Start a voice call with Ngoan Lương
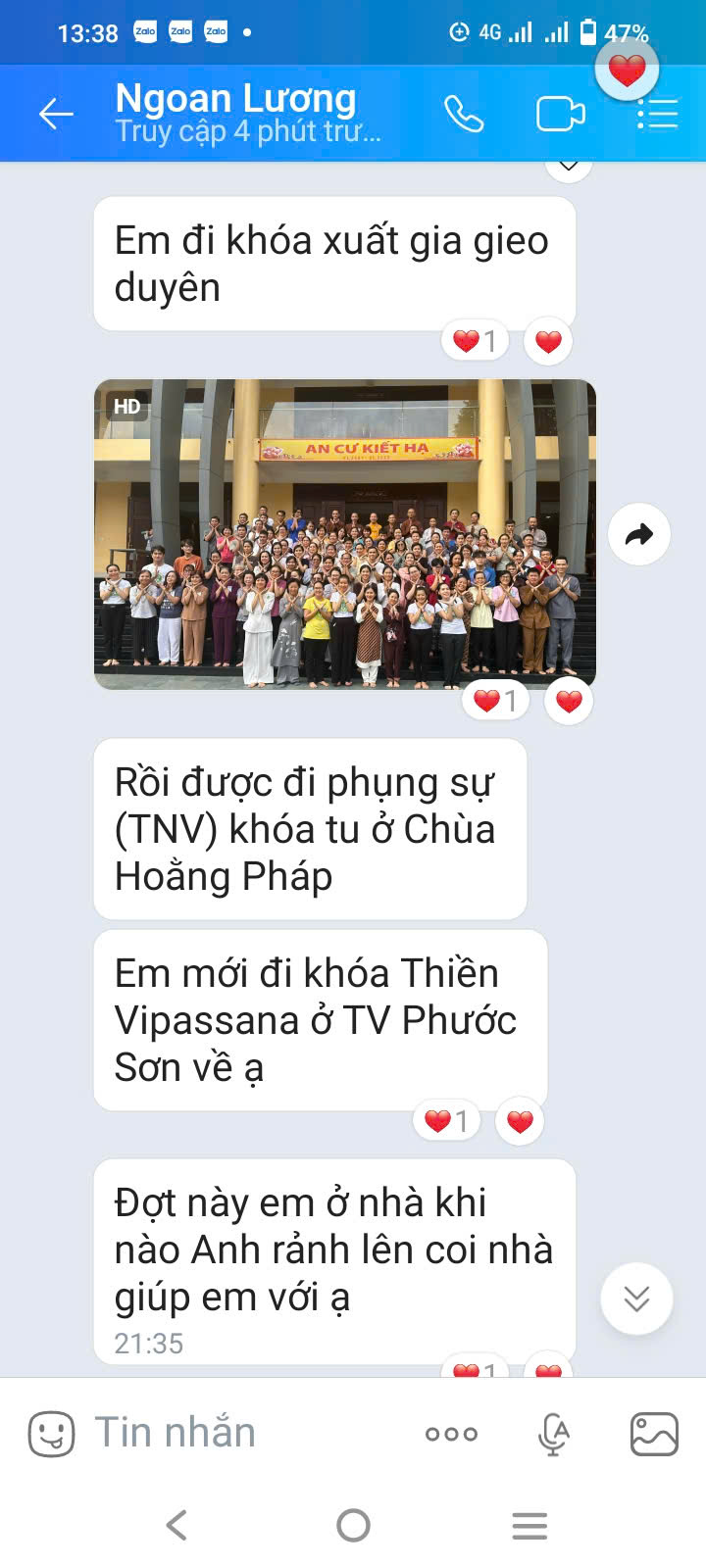This screenshot has width=706, height=1568. point(464,115)
